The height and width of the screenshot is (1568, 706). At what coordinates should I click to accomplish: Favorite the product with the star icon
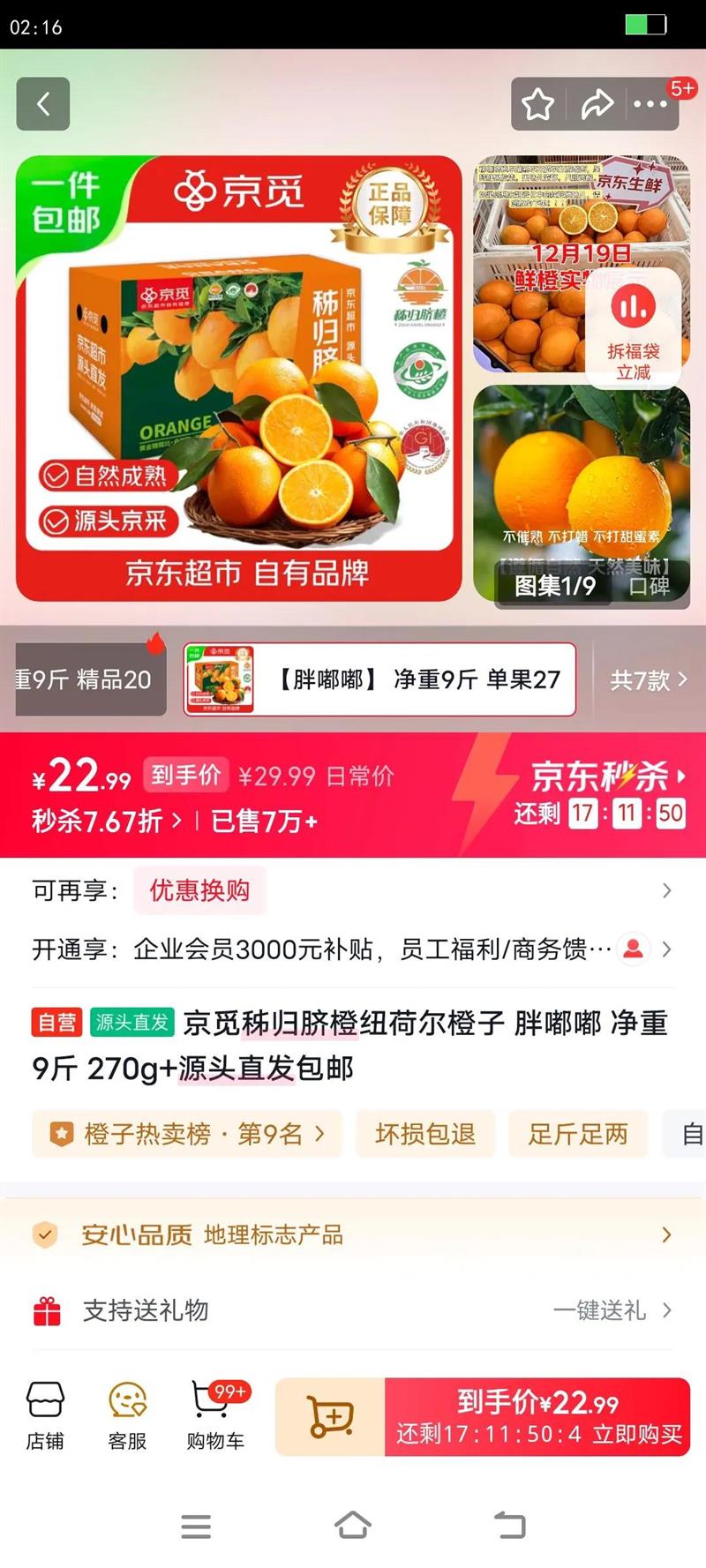537,103
